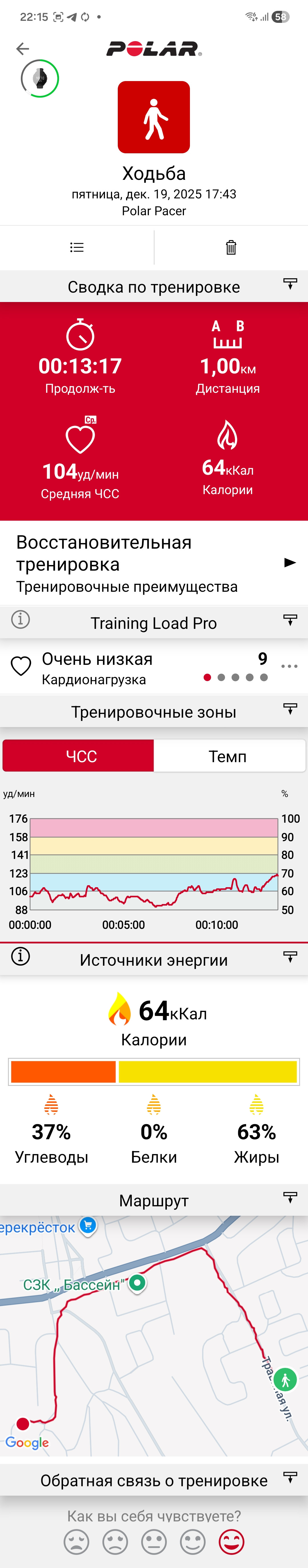Viewport: 308px width, 1568px height.
Task: Collapse the Training Load Pro section
Action: [290, 620]
